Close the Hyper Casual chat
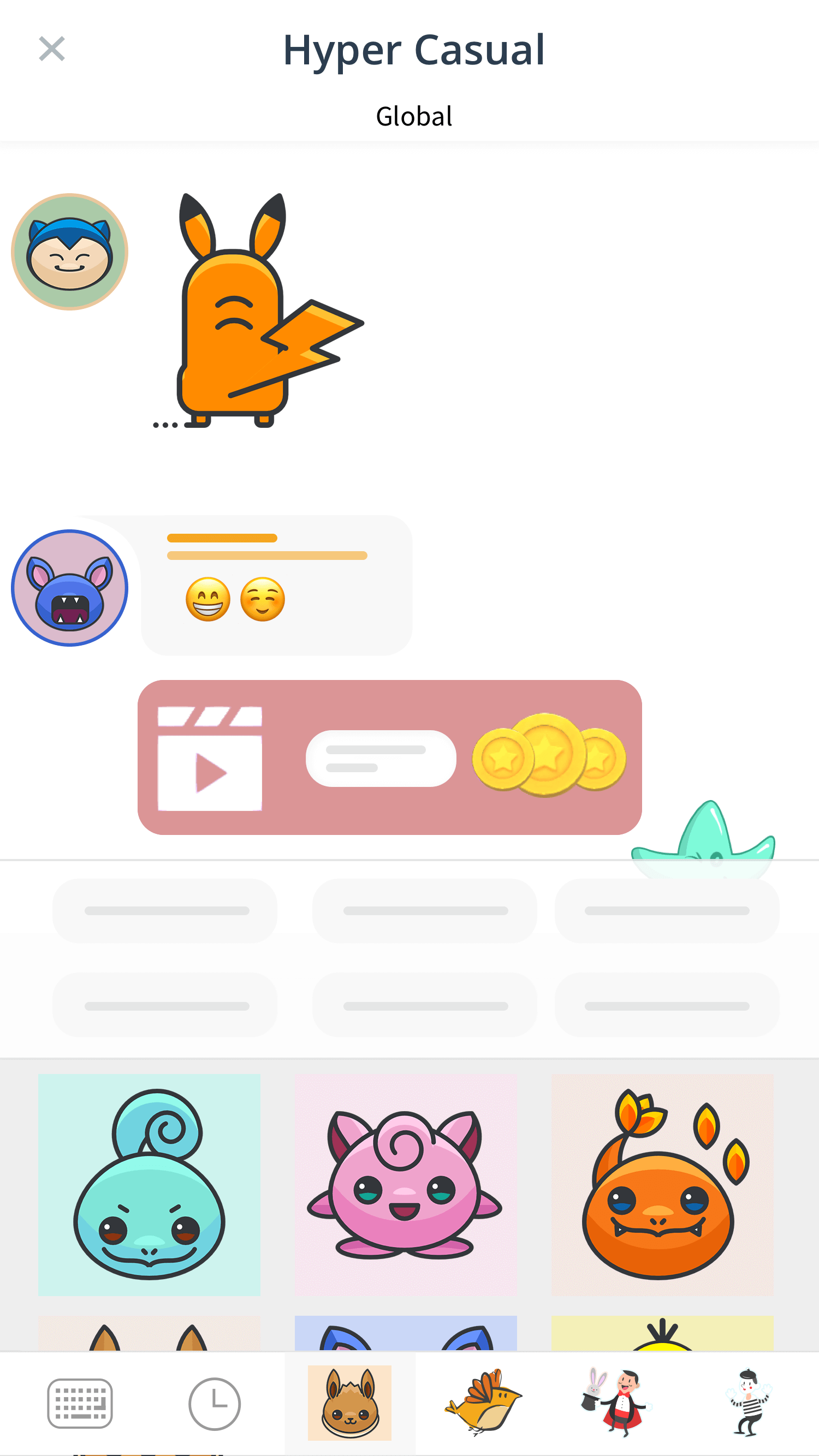The width and height of the screenshot is (819, 1456). point(51,49)
